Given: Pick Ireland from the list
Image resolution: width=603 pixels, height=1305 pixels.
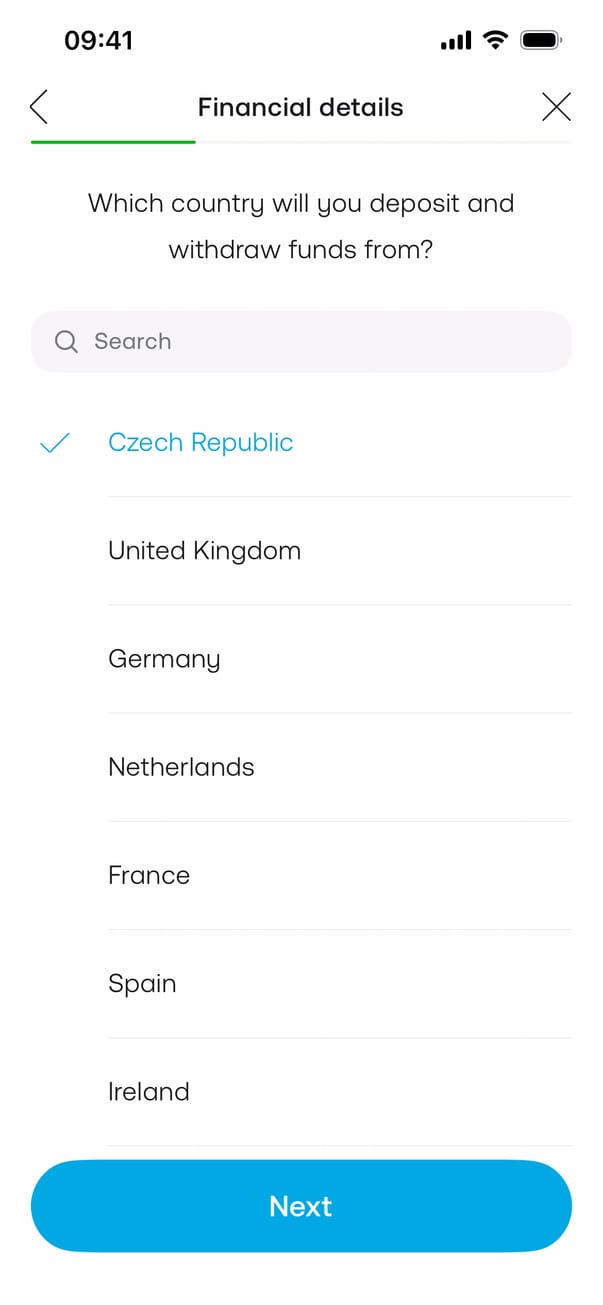Looking at the screenshot, I should coord(148,1091).
